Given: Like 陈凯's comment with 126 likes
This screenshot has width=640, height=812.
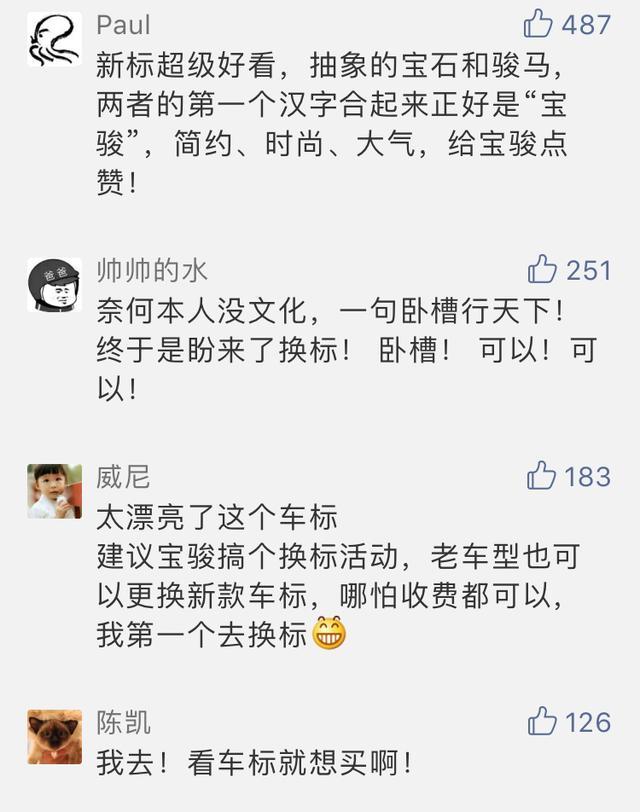Looking at the screenshot, I should [541, 720].
